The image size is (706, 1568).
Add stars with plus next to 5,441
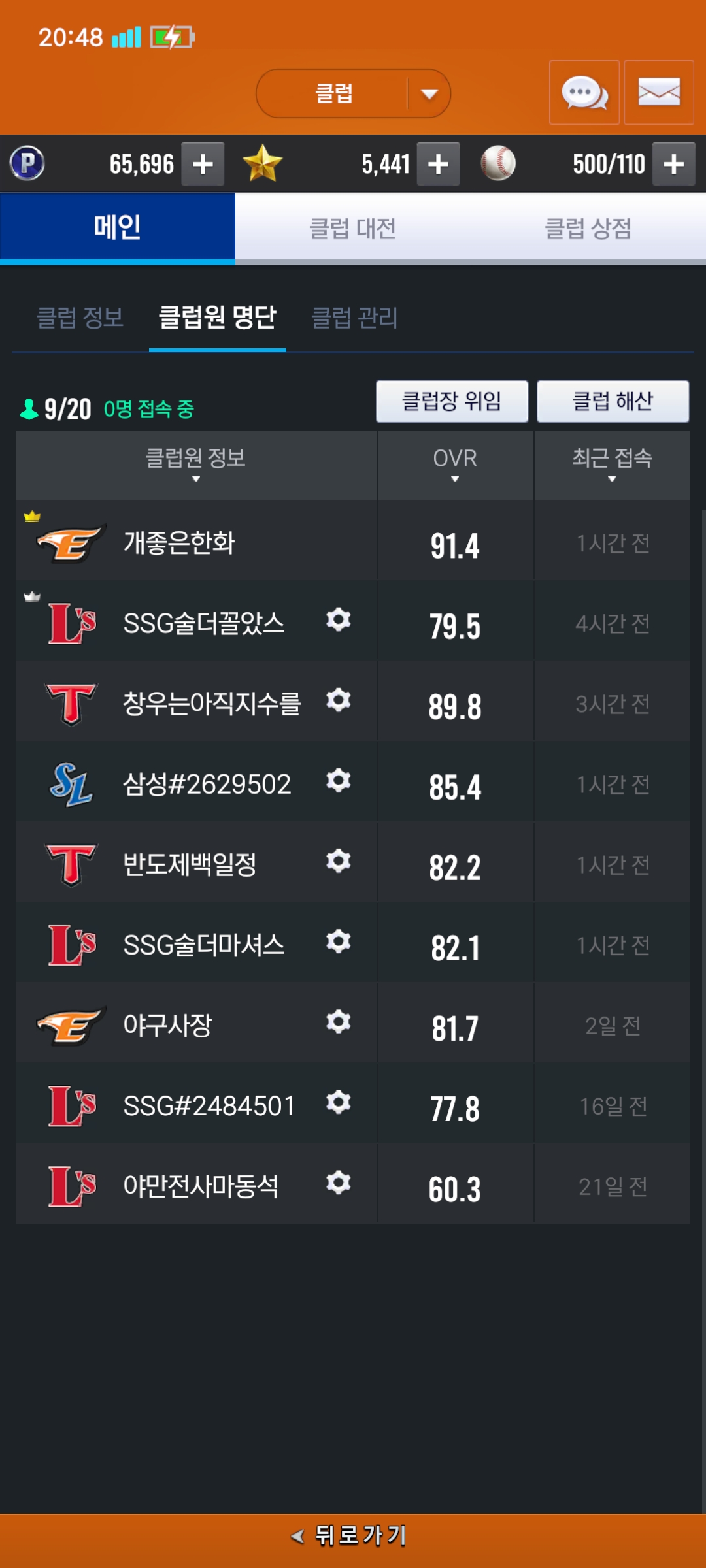coord(438,164)
